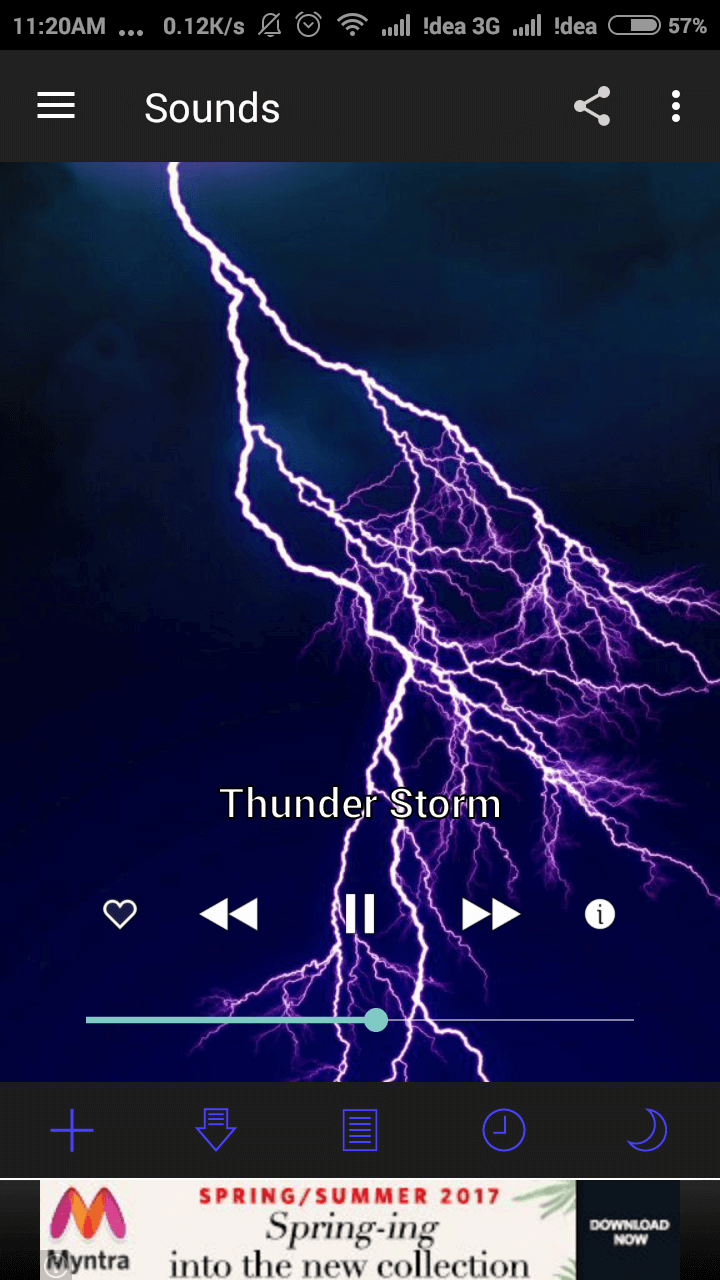Skip forward to the next sound
The height and width of the screenshot is (1280, 720).
491,914
